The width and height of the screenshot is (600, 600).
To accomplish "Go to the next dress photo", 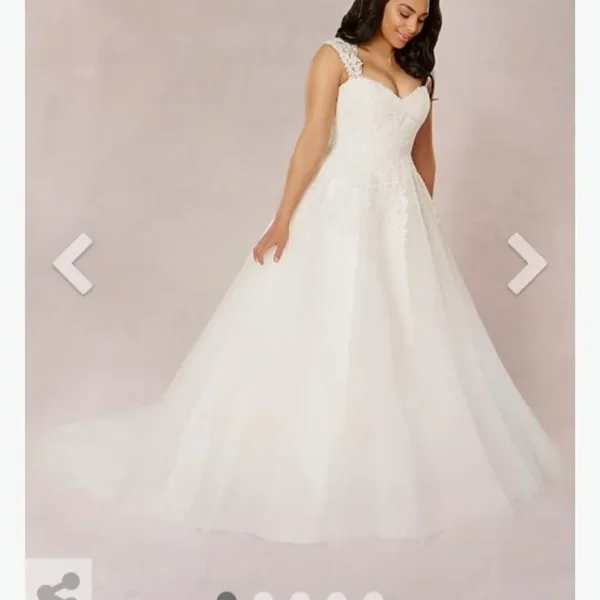I will (526, 263).
